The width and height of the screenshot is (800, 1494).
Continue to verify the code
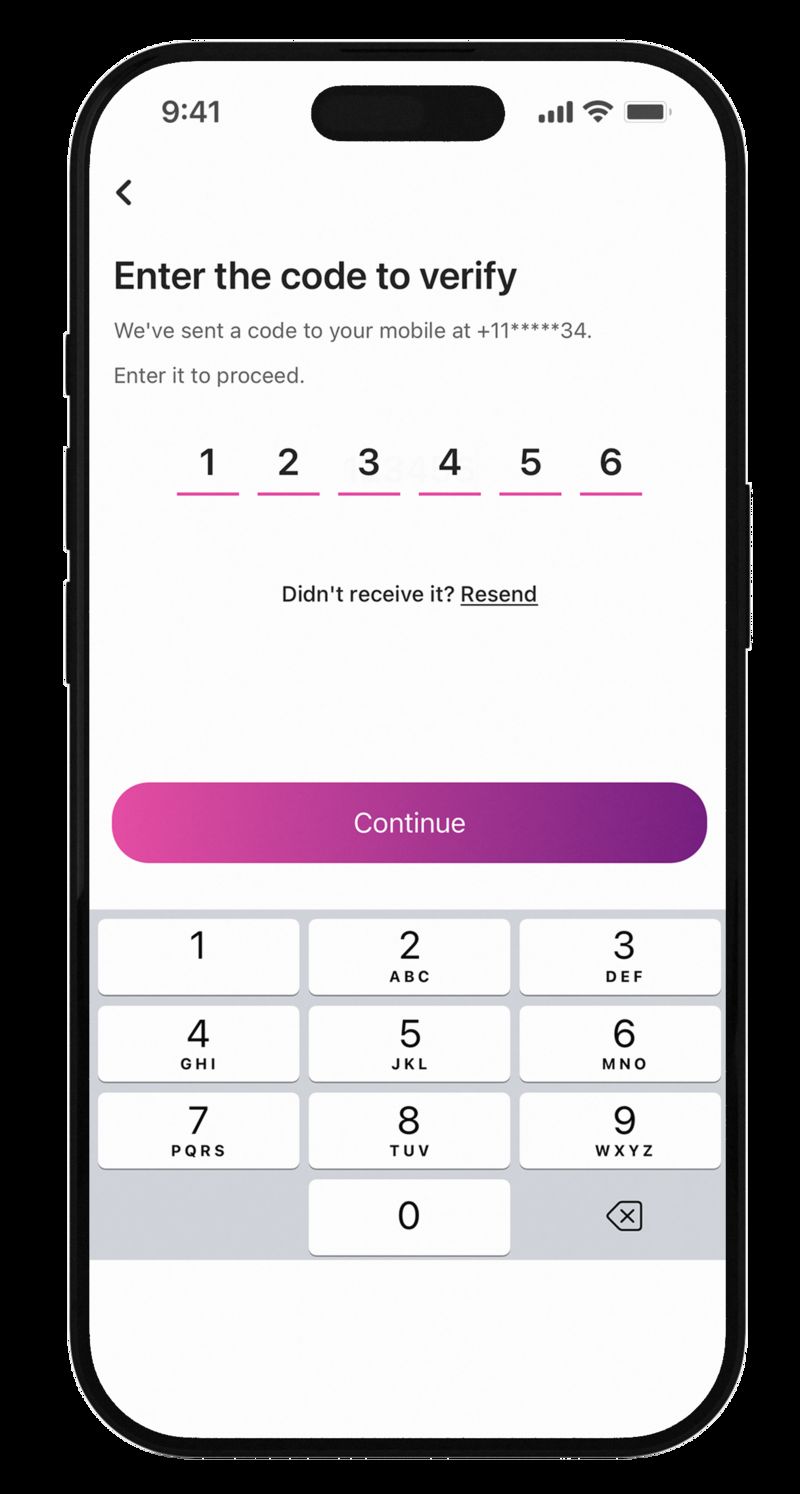pos(409,822)
